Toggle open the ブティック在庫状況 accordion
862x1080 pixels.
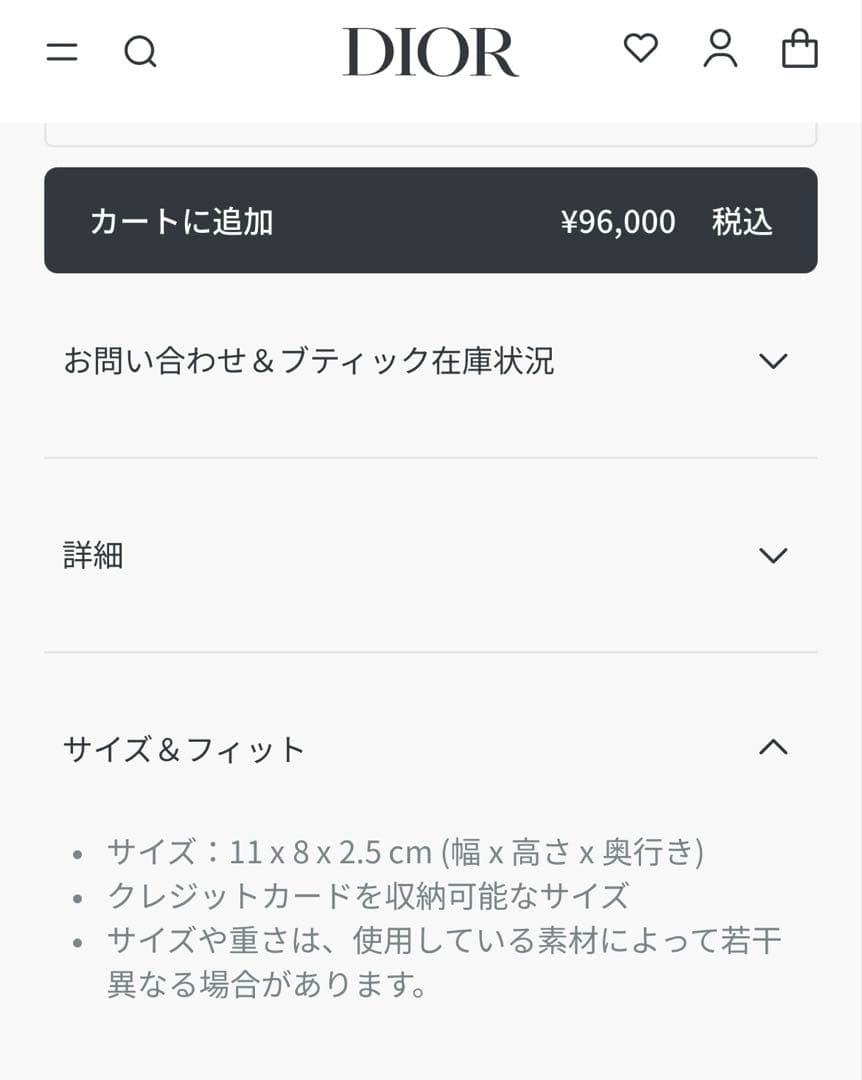(430, 362)
